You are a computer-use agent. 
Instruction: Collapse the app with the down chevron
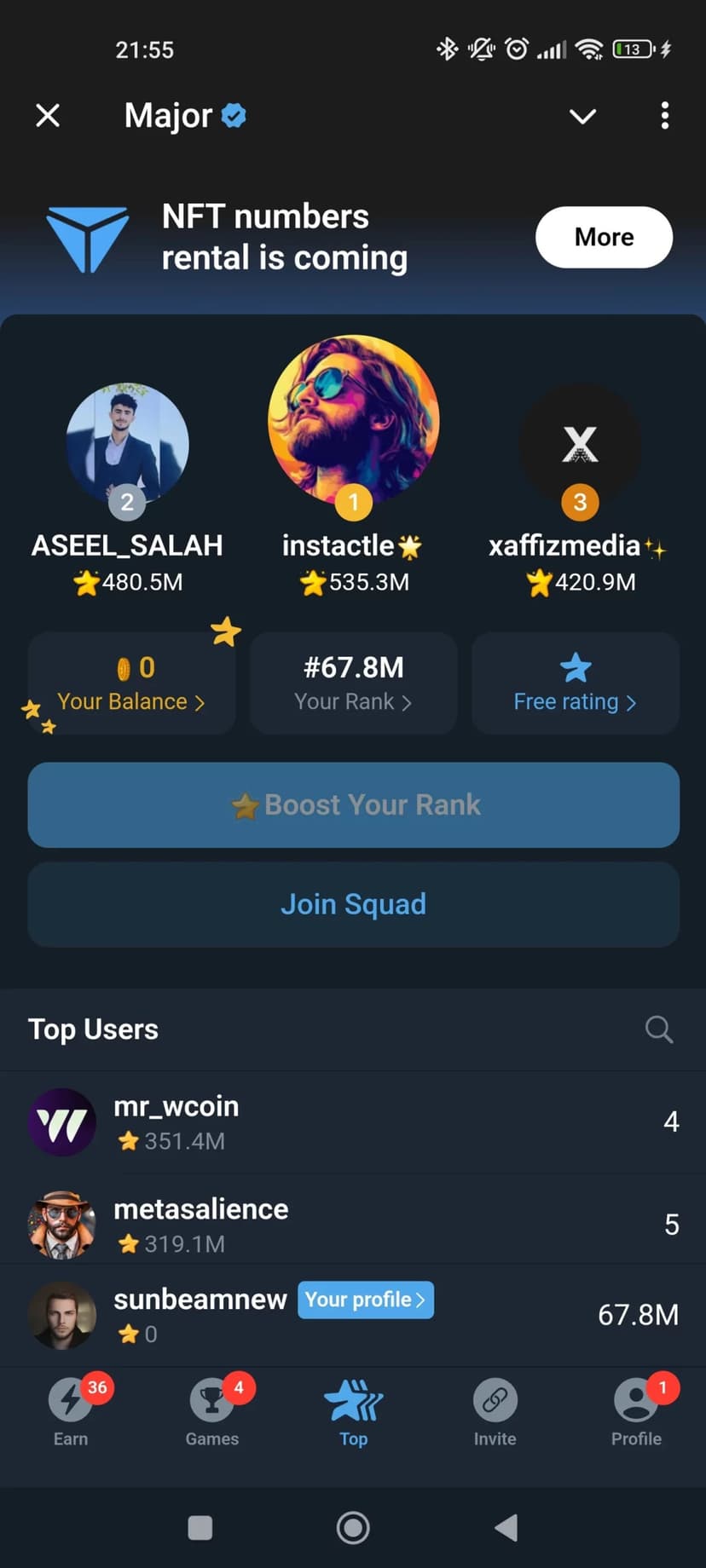(x=582, y=116)
